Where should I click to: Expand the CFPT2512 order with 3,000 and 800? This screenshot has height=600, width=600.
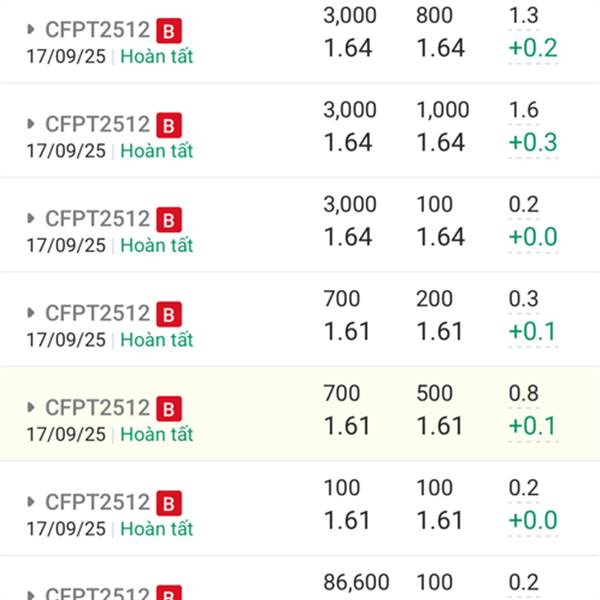32,31
